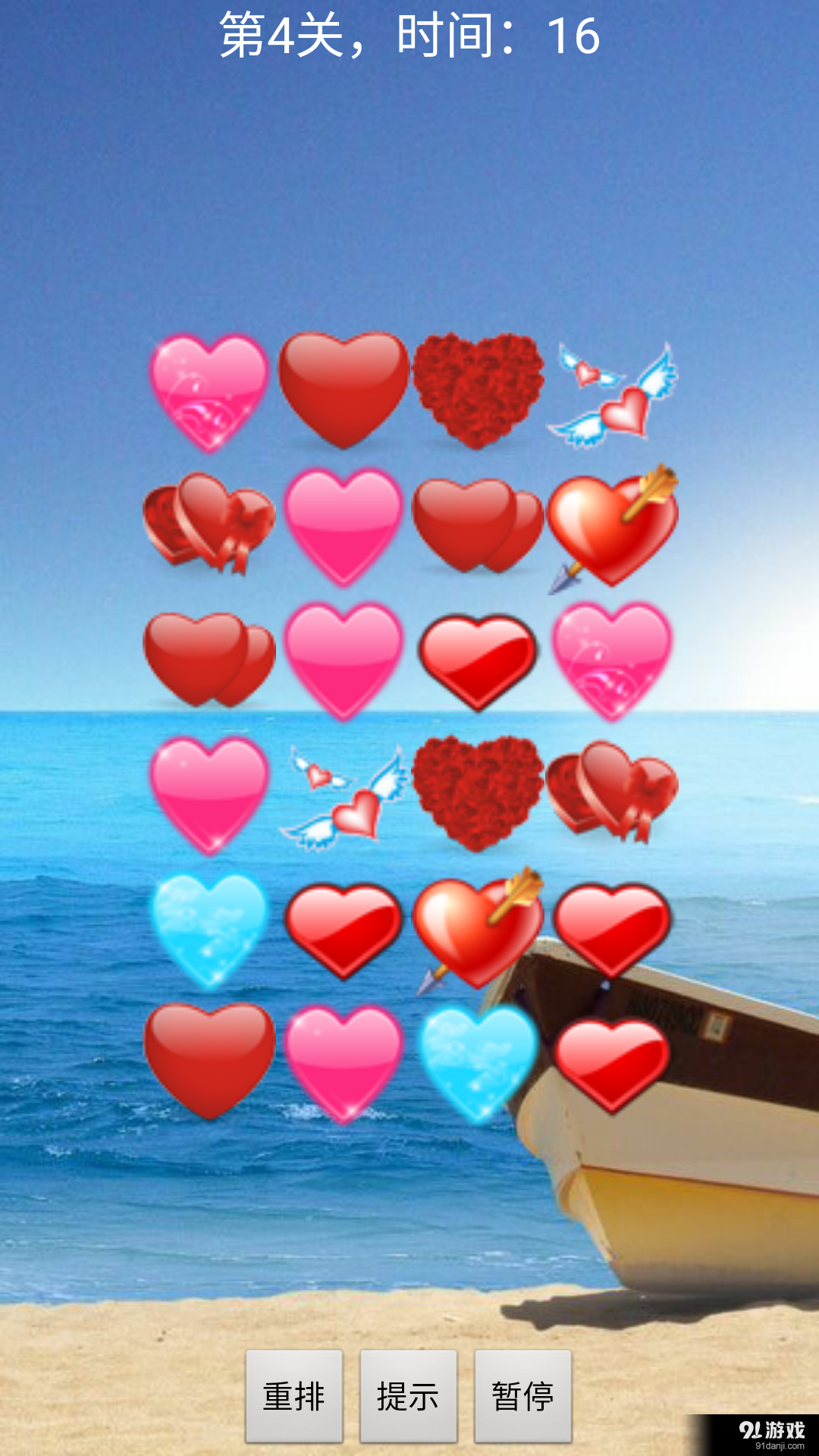Select the blue heart tile above the big red heart
This screenshot has width=819, height=1456.
point(209,930)
